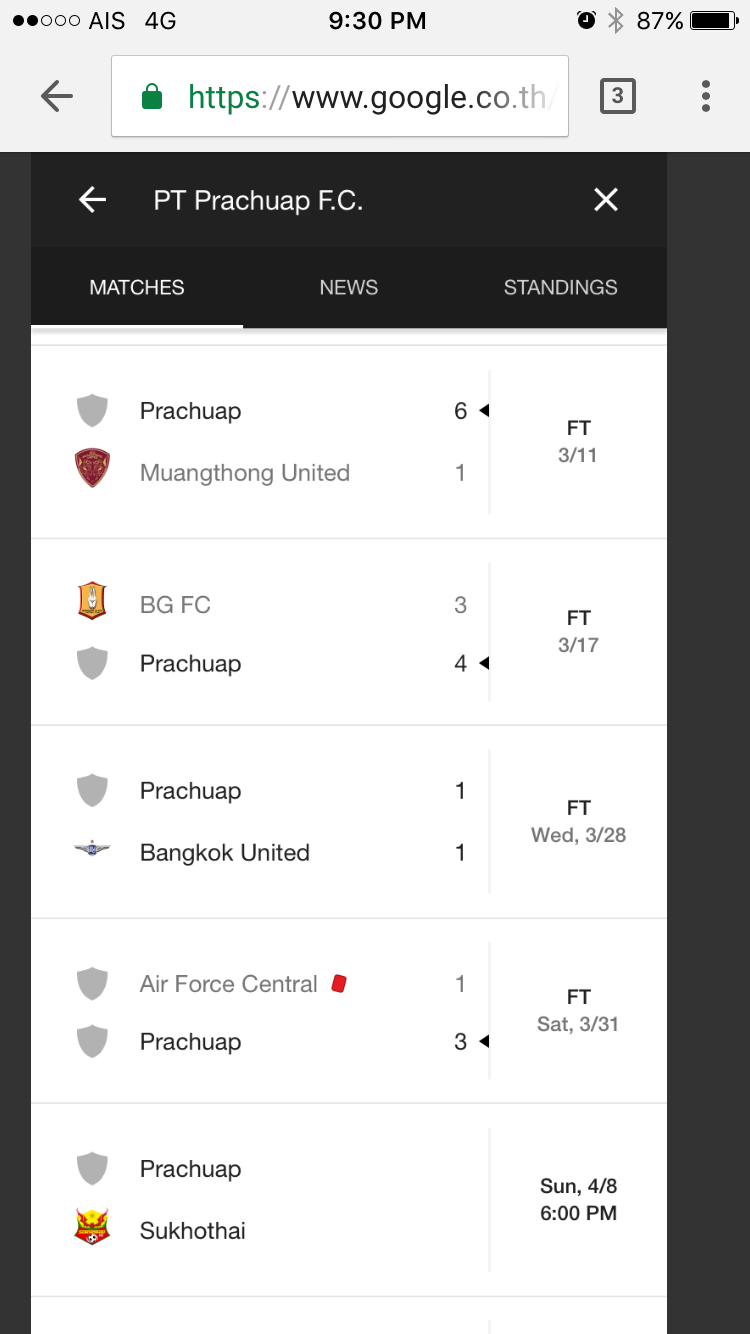The image size is (750, 1334).
Task: Tap the google.co.th address bar
Action: pyautogui.click(x=340, y=97)
